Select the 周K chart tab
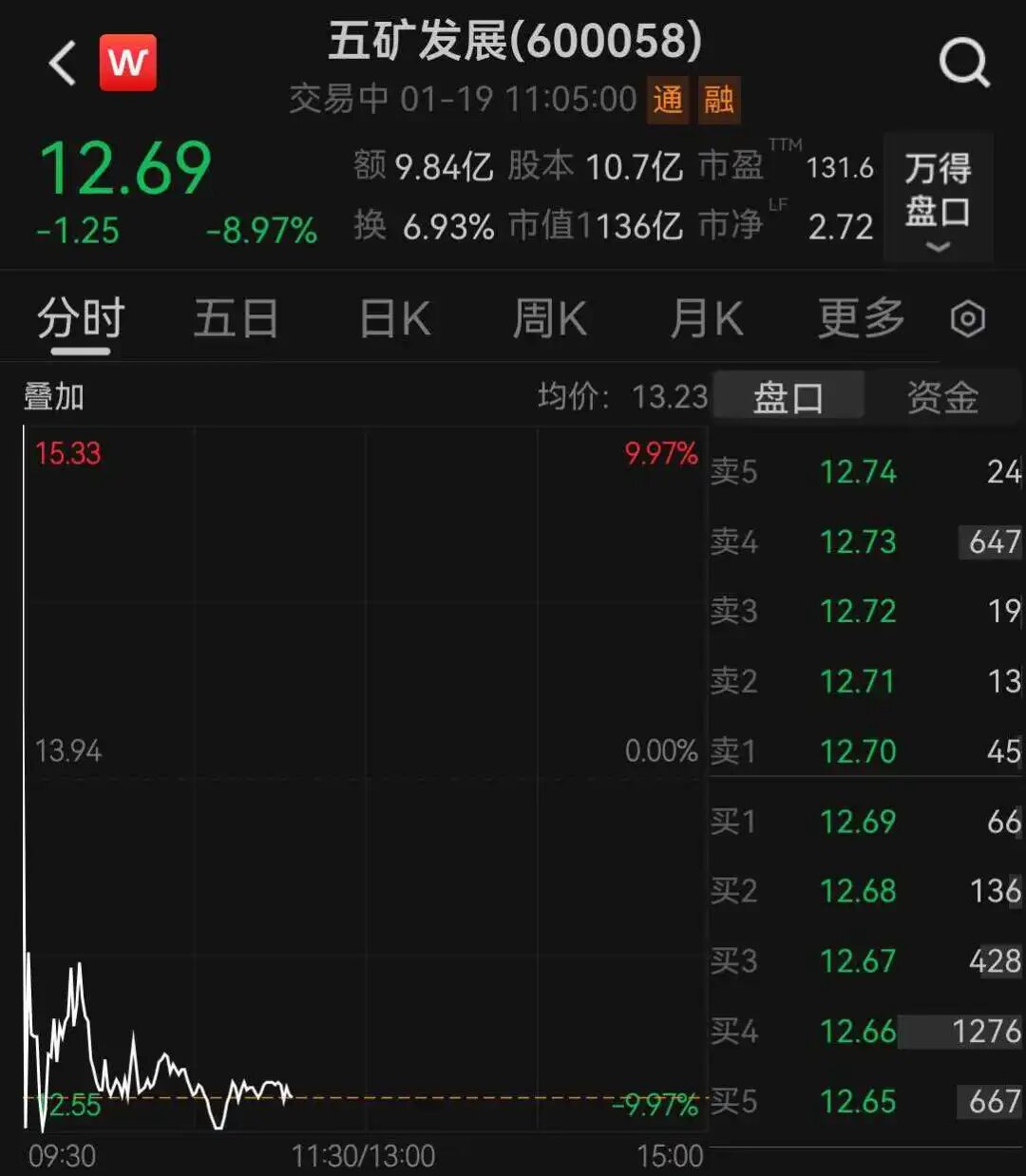 click(x=549, y=318)
